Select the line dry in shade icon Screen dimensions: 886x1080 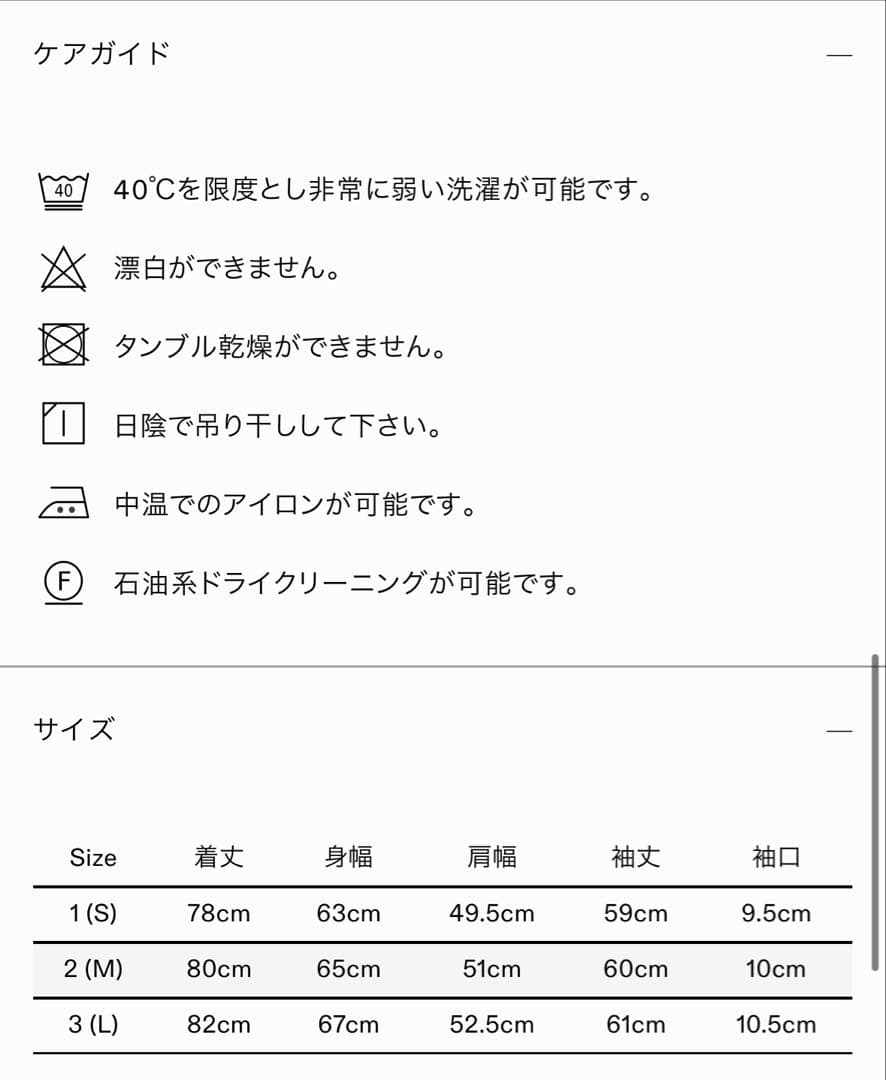pyautogui.click(x=62, y=423)
